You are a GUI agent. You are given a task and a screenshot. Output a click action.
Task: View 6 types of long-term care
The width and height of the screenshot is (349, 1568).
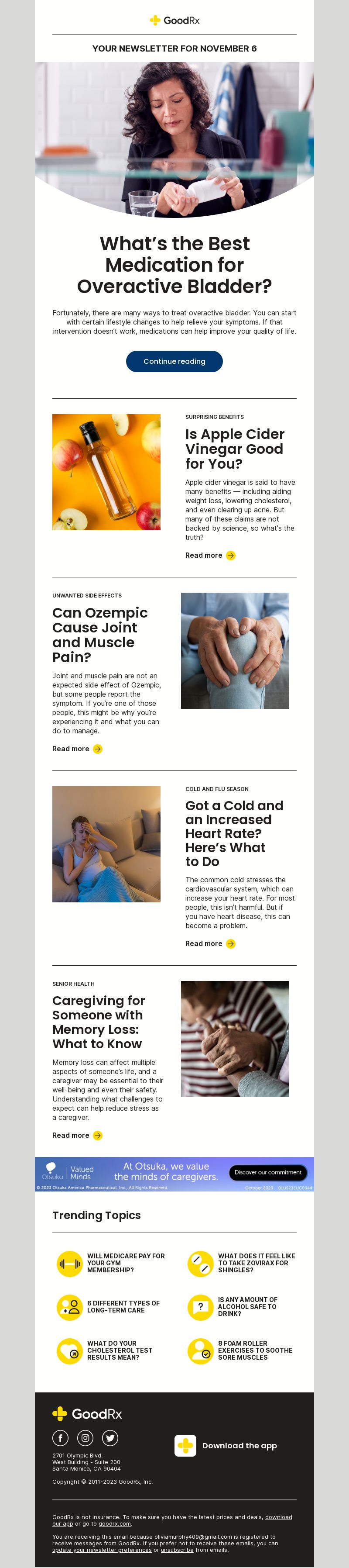123,1307
